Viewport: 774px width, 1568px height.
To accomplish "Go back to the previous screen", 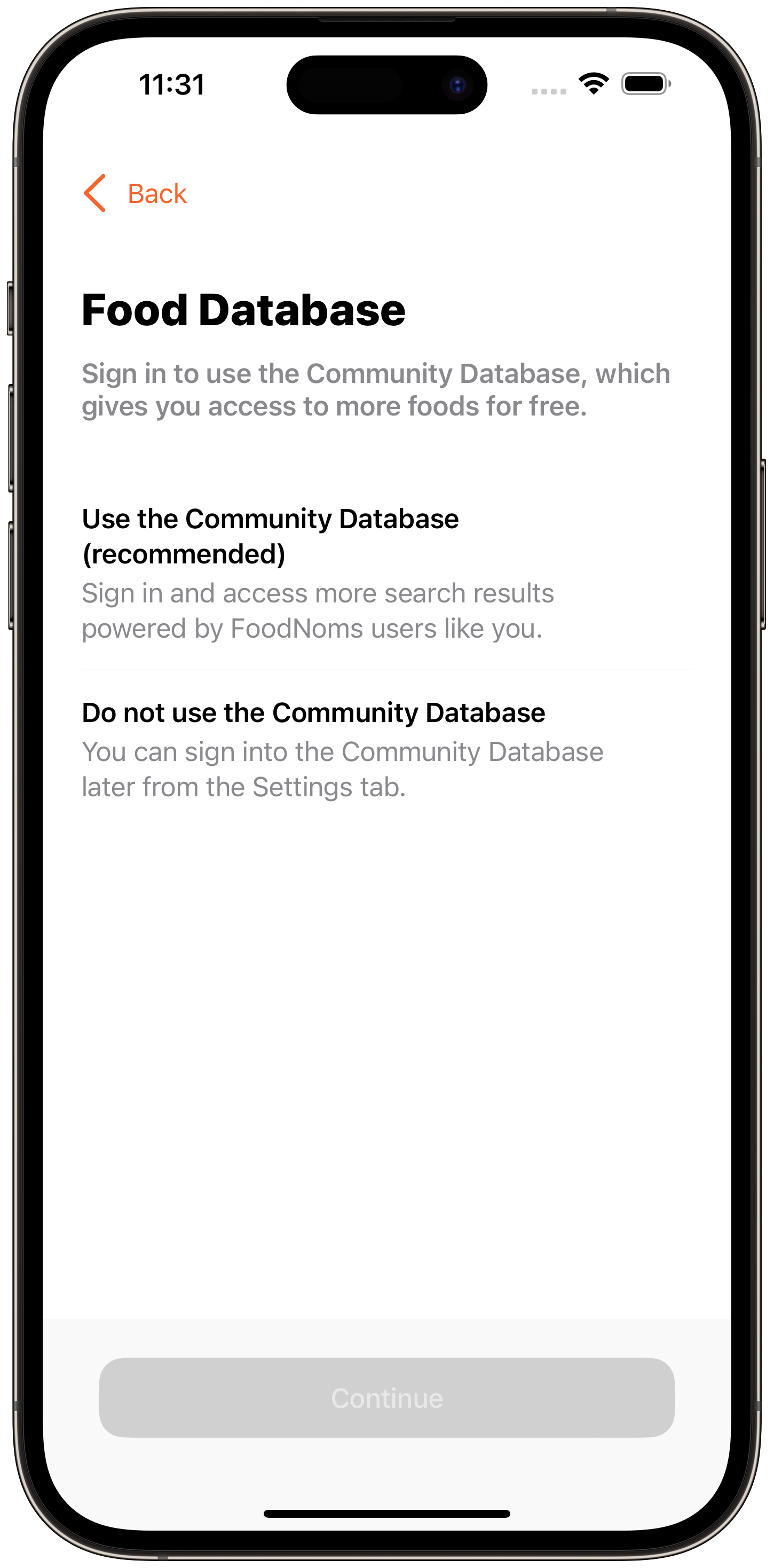I will 135,193.
